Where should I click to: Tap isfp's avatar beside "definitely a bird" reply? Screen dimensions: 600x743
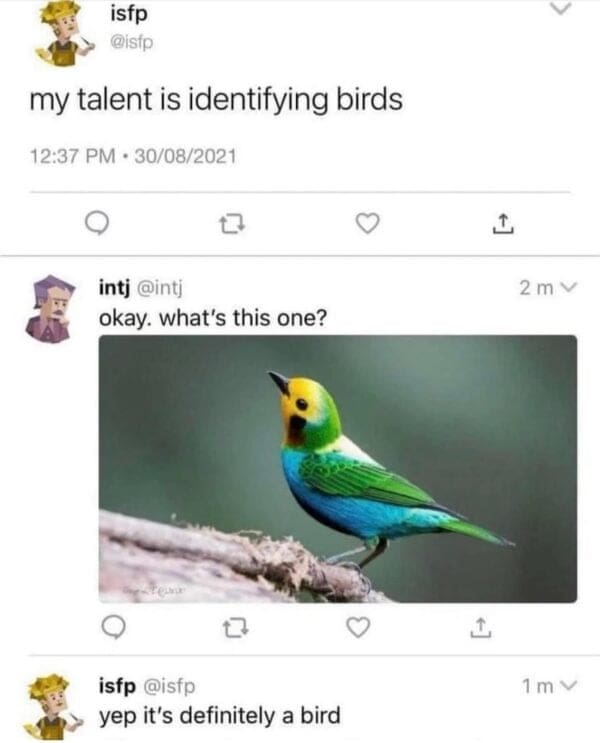point(50,705)
